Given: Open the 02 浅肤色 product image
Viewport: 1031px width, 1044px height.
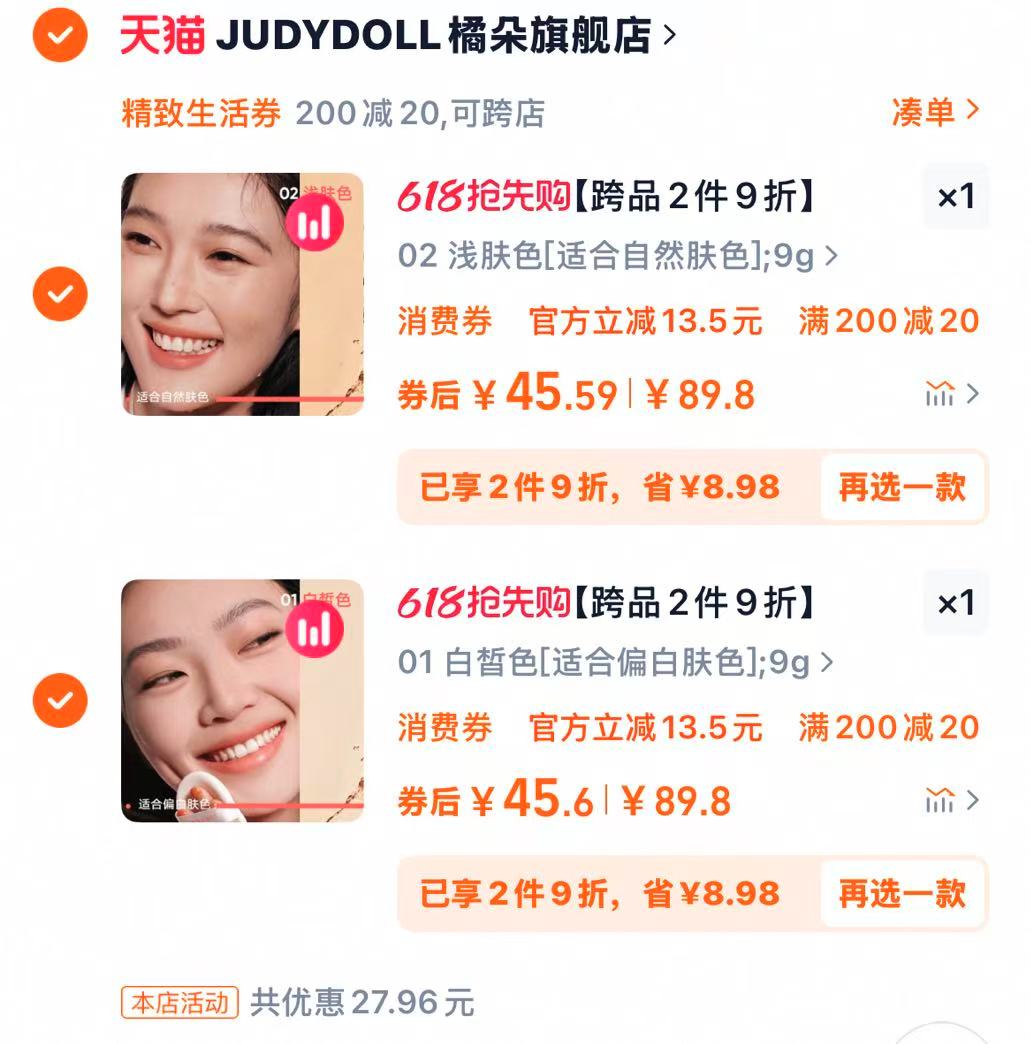Looking at the screenshot, I should pos(242,294).
